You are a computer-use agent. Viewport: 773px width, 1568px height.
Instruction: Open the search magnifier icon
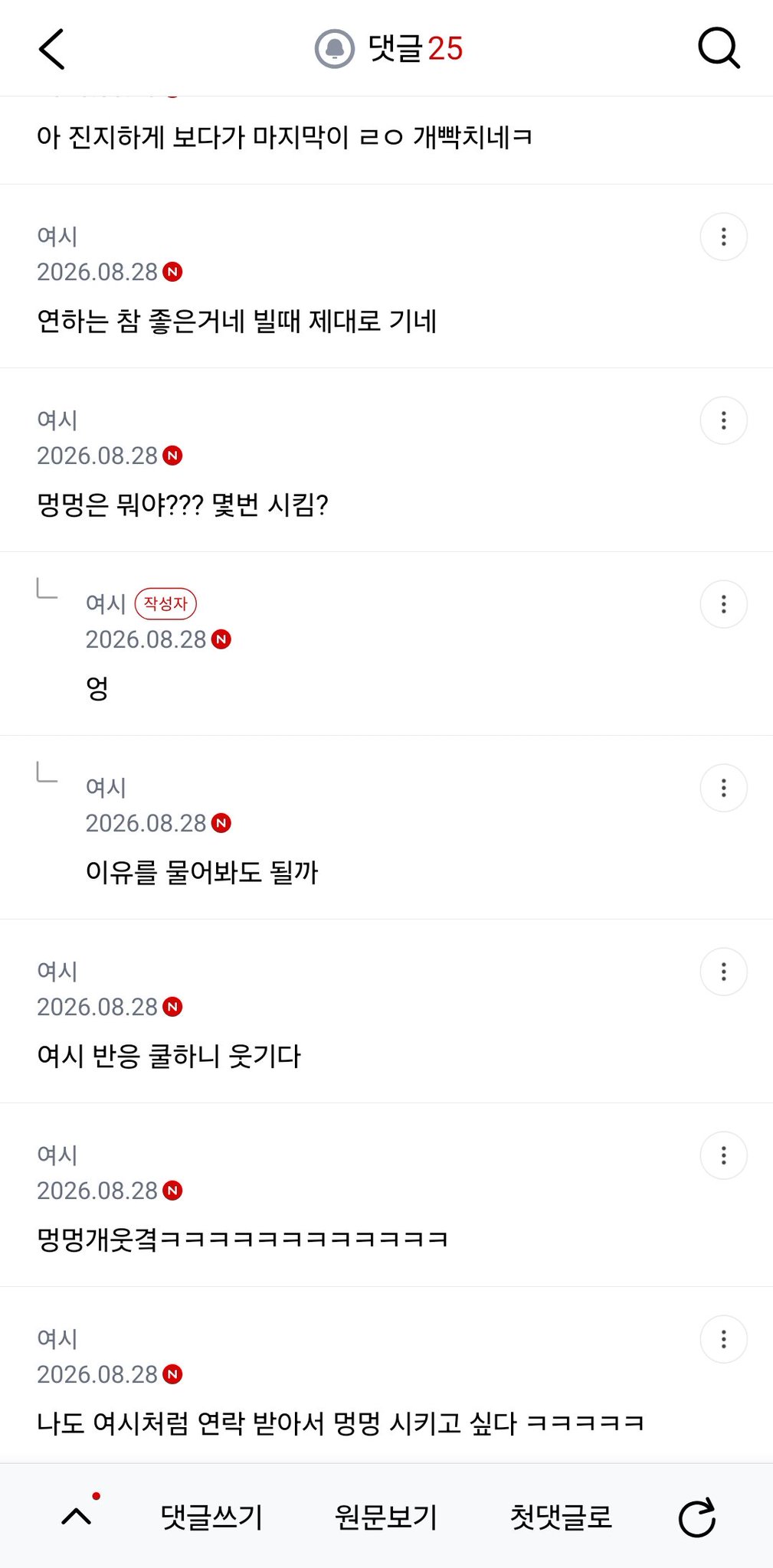[x=719, y=49]
